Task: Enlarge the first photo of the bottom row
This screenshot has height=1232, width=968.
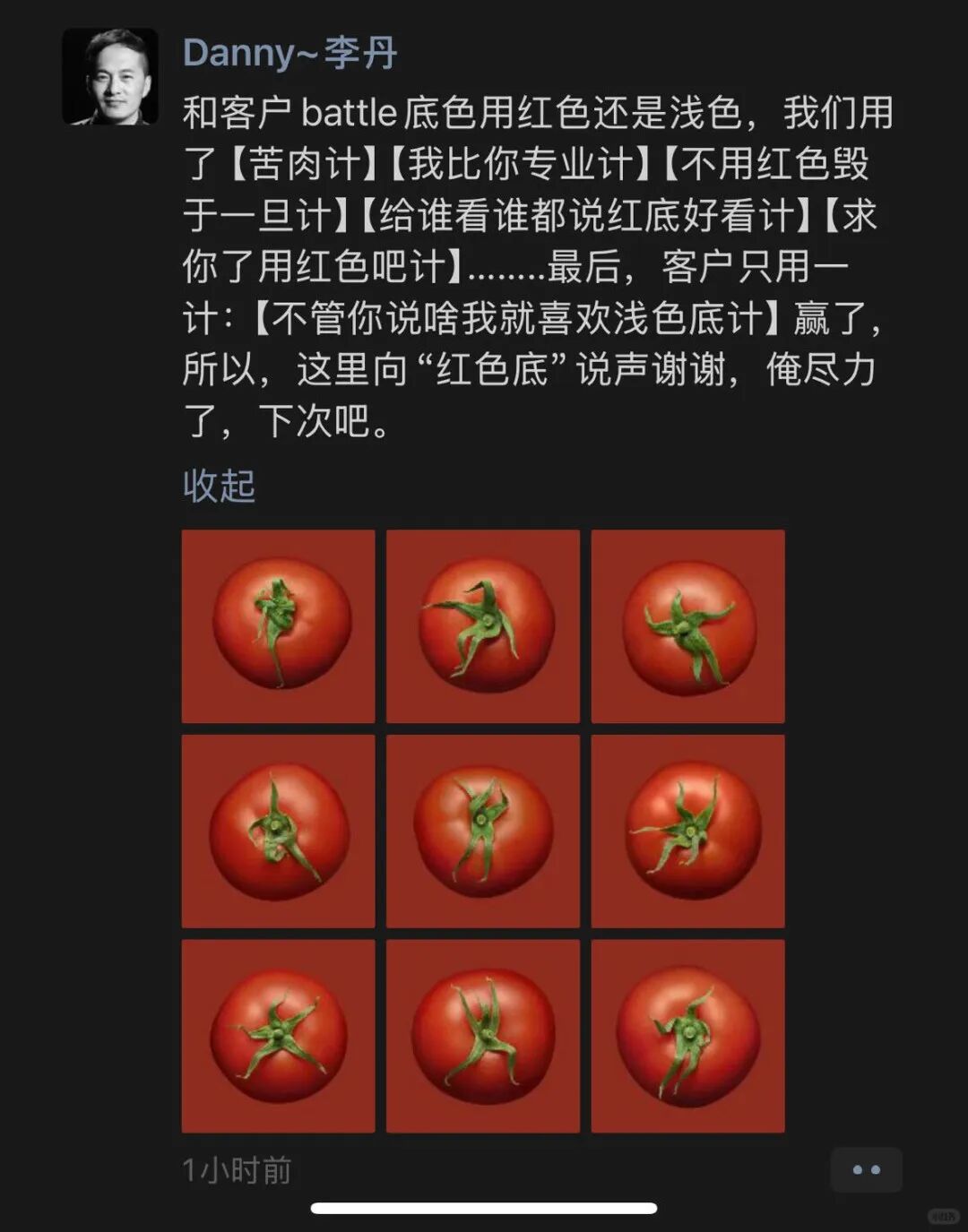Action: [x=278, y=1036]
